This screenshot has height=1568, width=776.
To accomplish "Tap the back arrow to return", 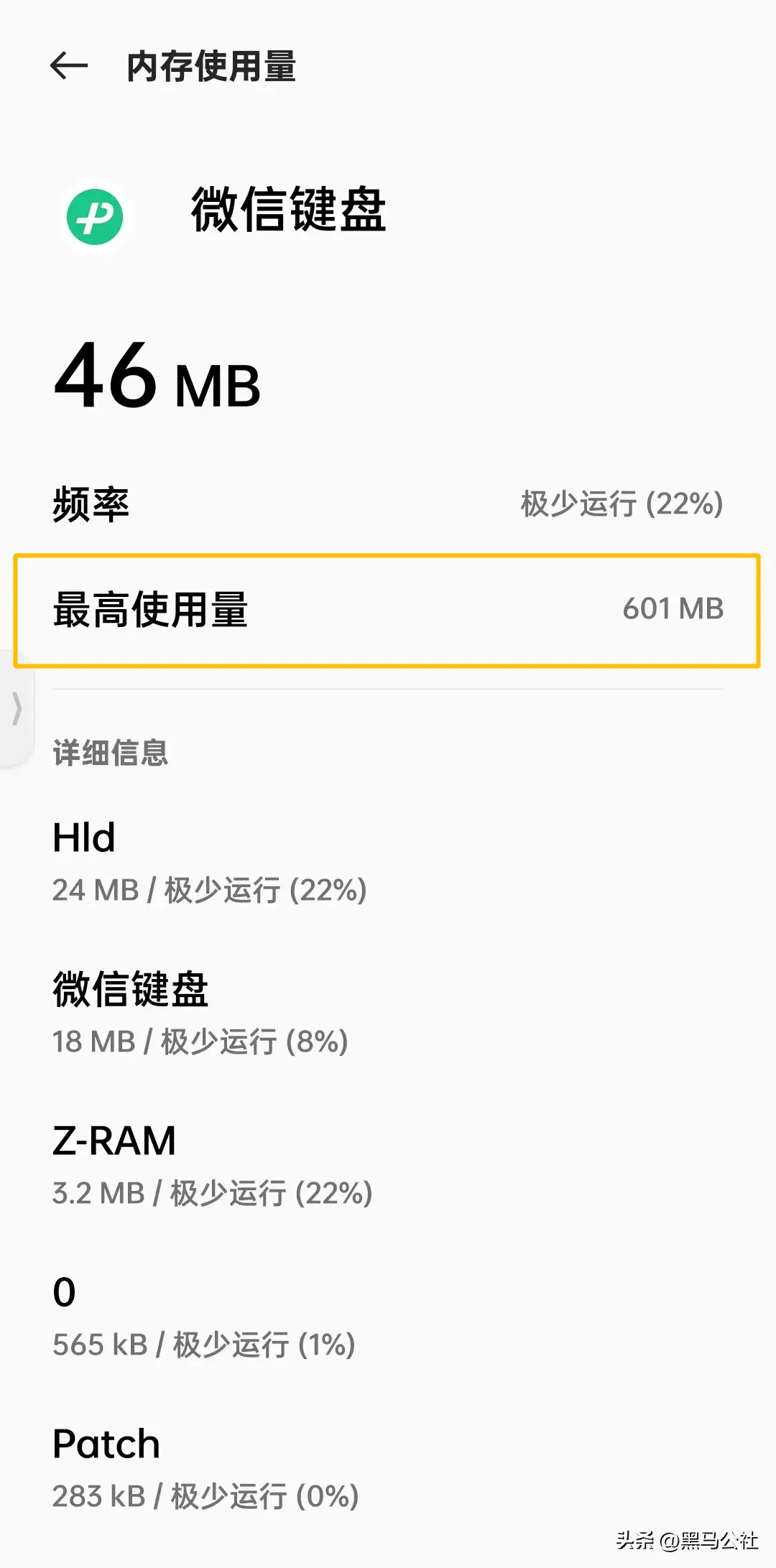I will coord(68,66).
